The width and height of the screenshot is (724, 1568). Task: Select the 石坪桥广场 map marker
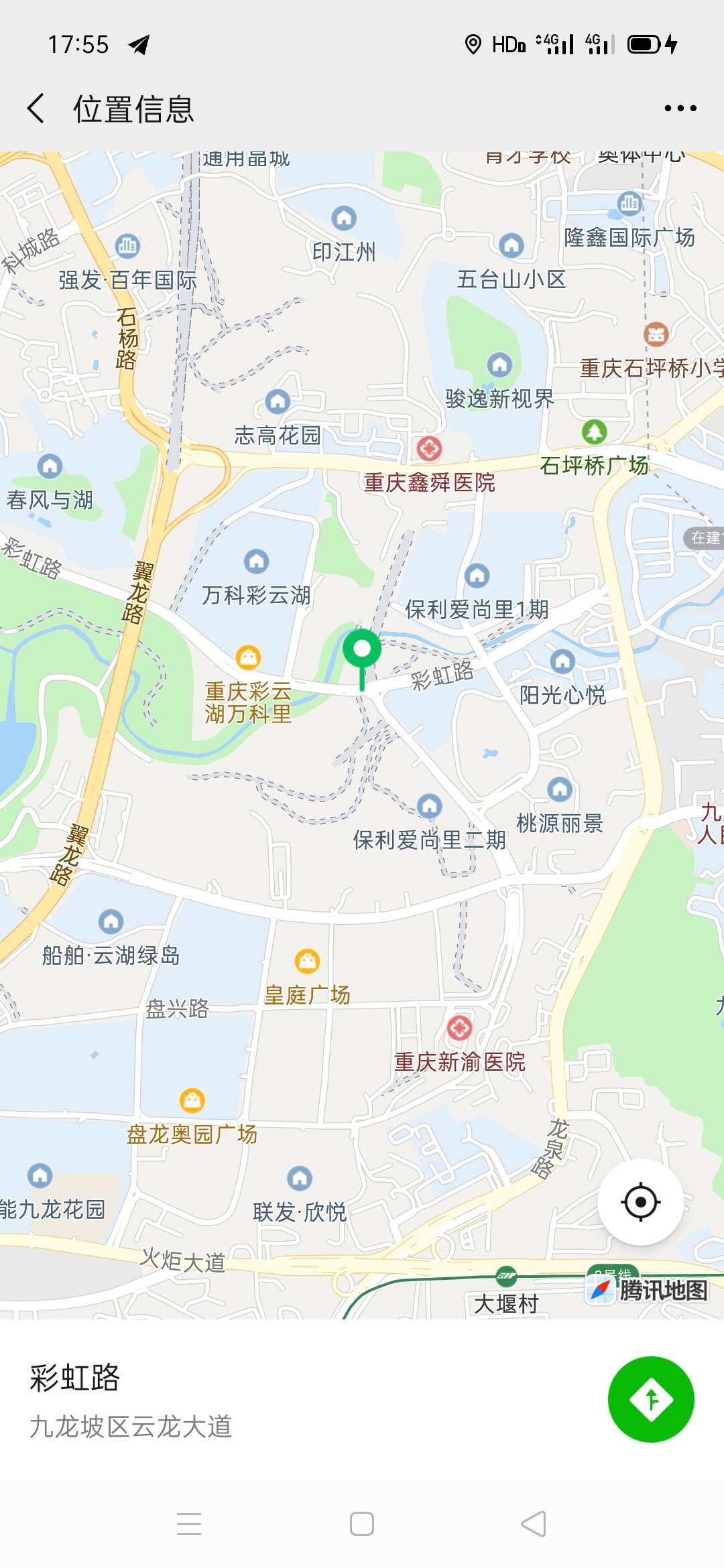(x=594, y=432)
